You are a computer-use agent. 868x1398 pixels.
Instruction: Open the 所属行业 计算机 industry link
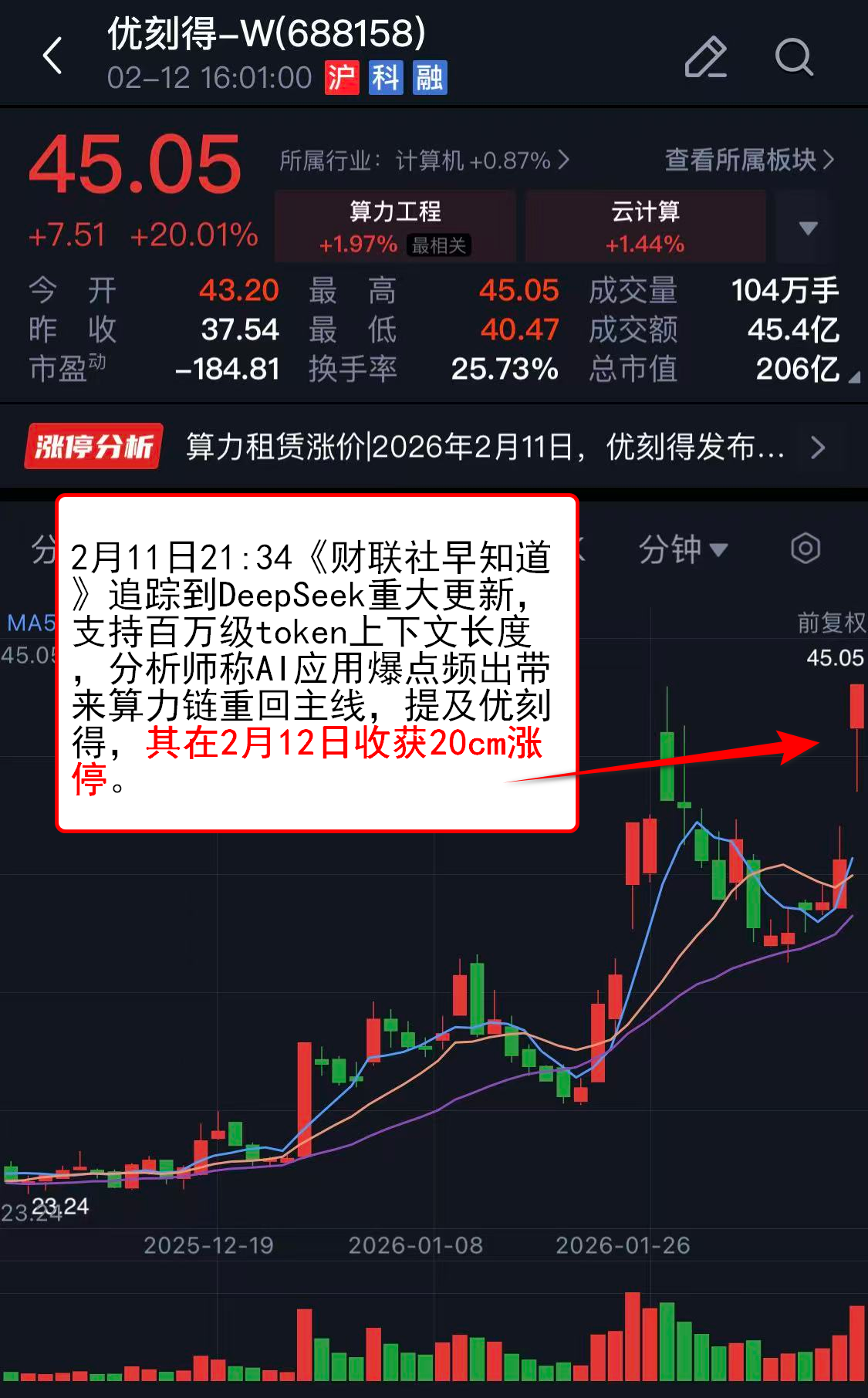424,160
